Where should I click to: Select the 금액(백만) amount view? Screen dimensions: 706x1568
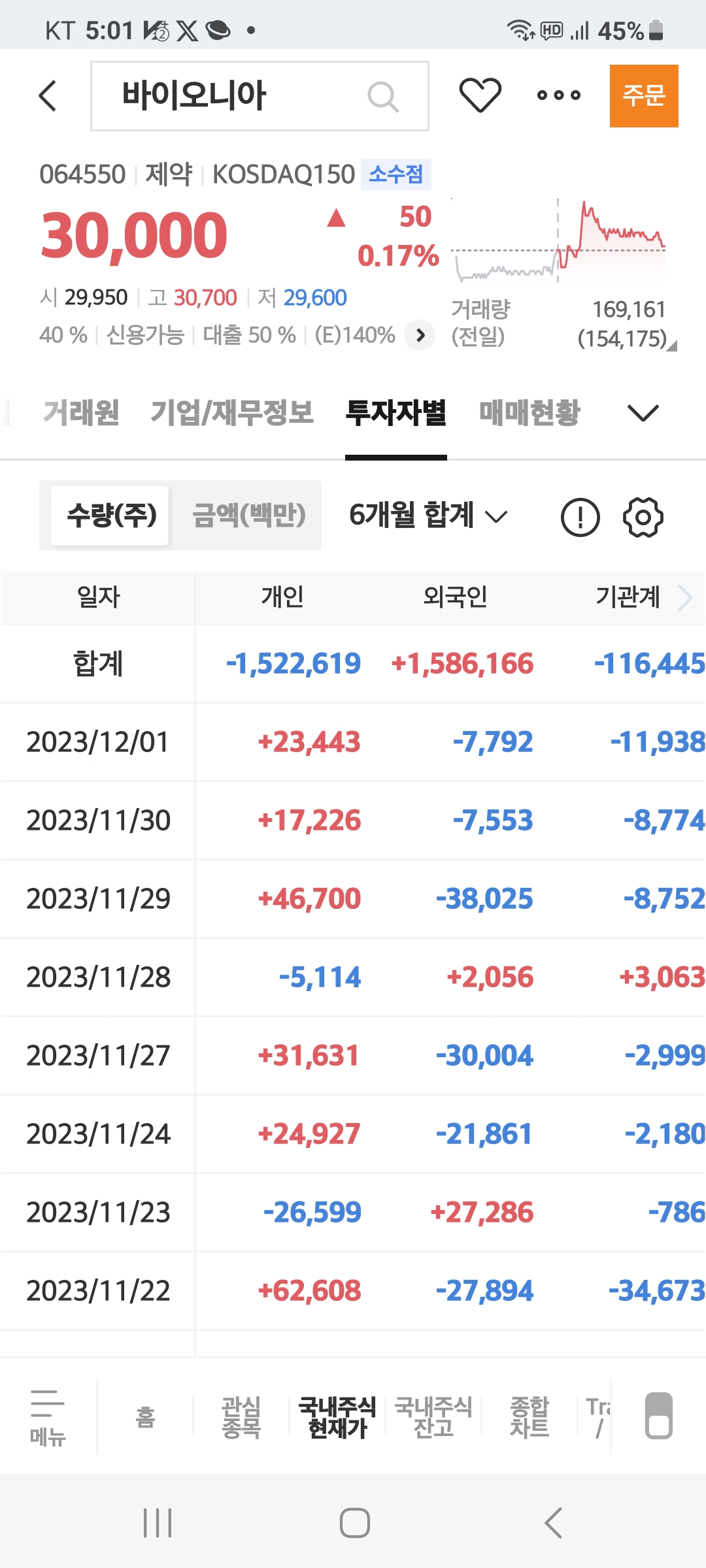(248, 515)
